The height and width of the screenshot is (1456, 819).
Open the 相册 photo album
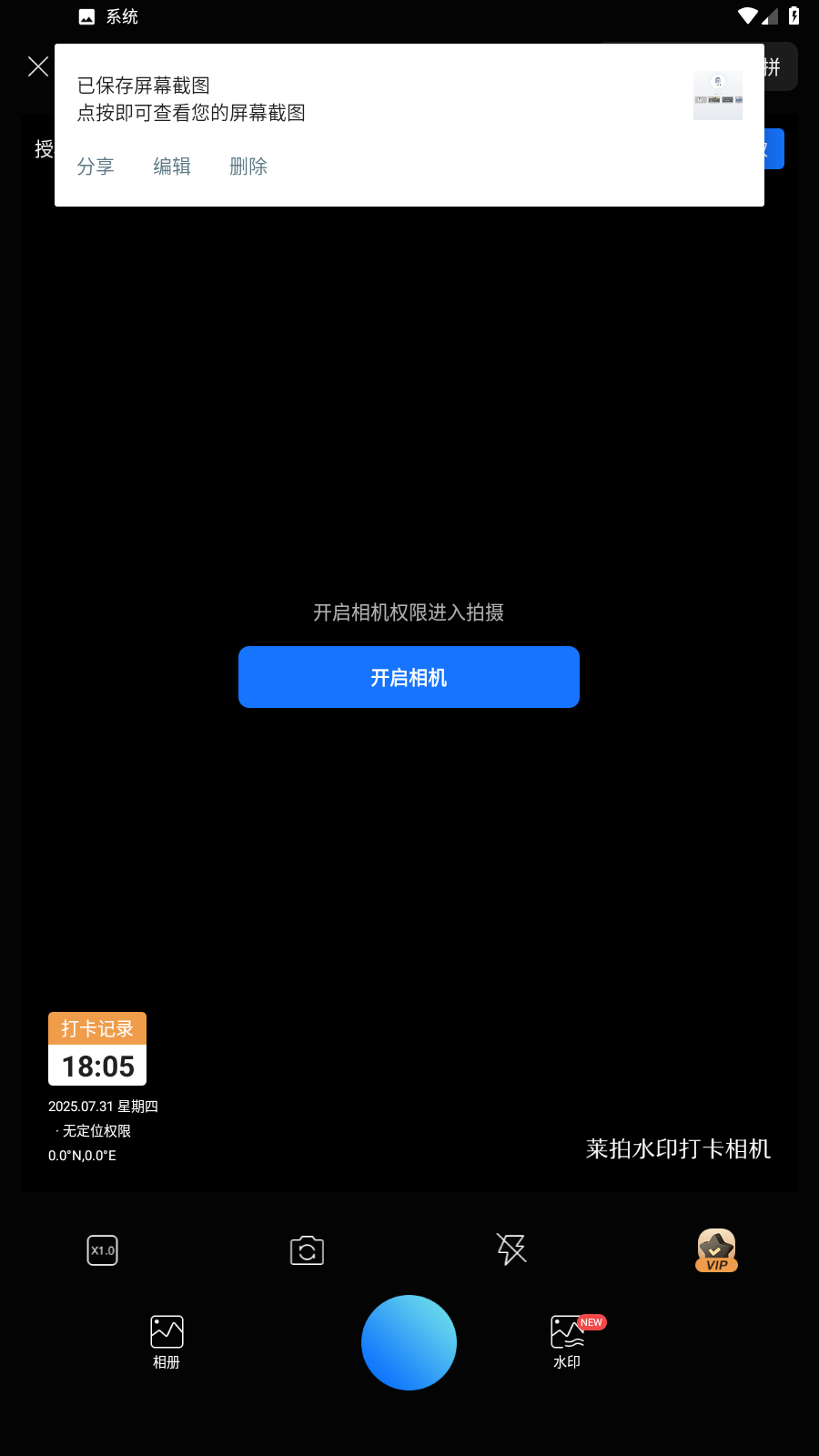tap(166, 1341)
